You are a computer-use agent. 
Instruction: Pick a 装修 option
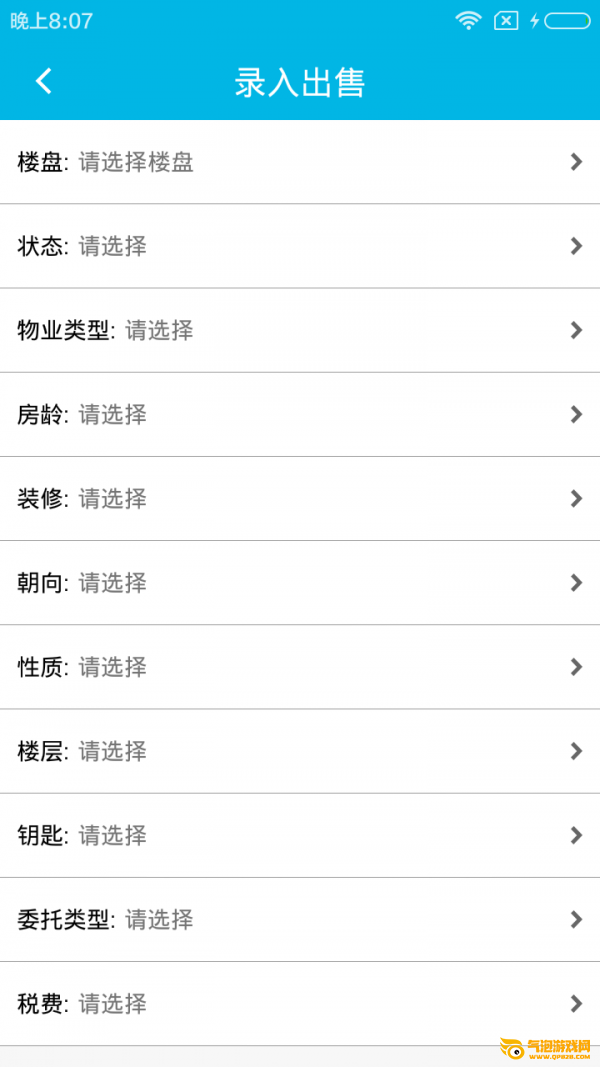point(300,498)
